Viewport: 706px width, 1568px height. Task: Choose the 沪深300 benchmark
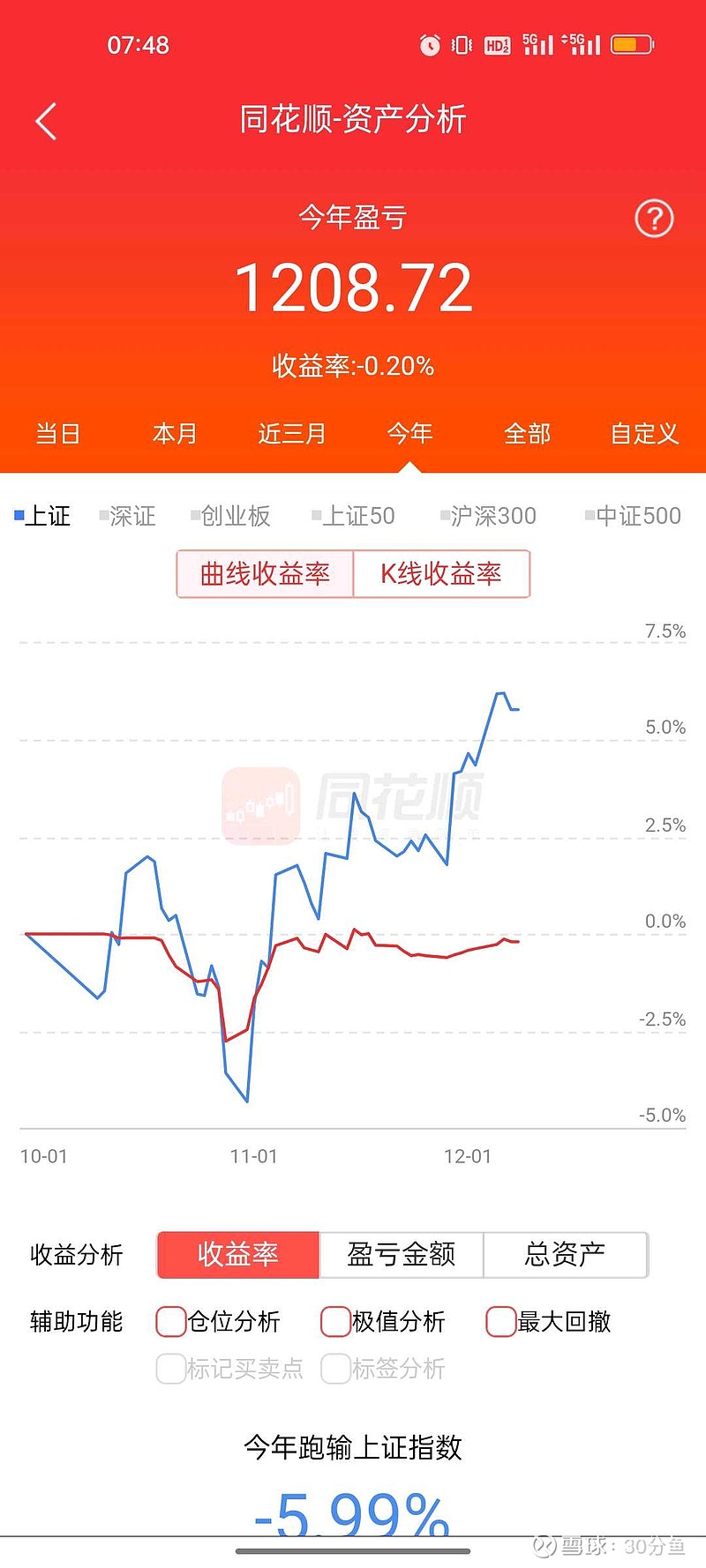[489, 516]
